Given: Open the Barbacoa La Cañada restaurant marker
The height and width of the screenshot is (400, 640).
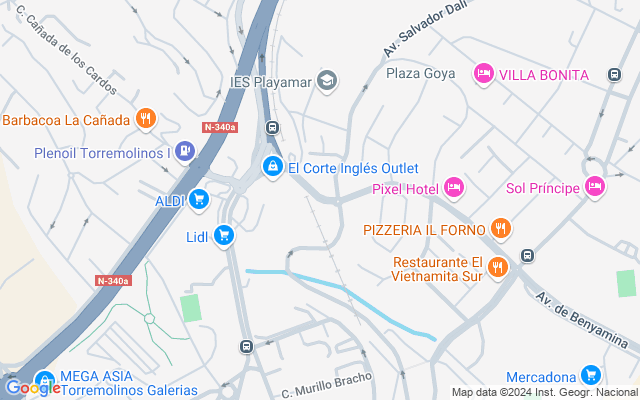Looking at the screenshot, I should 146,120.
